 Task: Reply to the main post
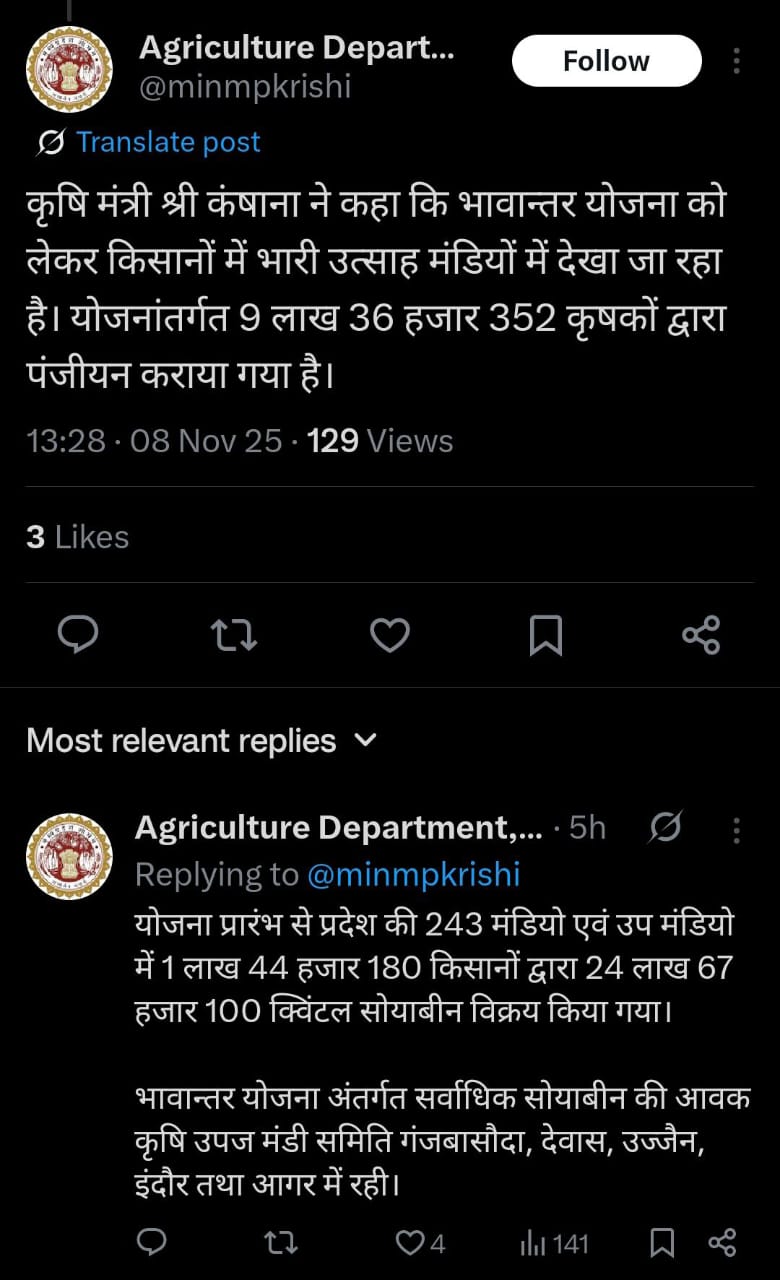click(x=78, y=634)
